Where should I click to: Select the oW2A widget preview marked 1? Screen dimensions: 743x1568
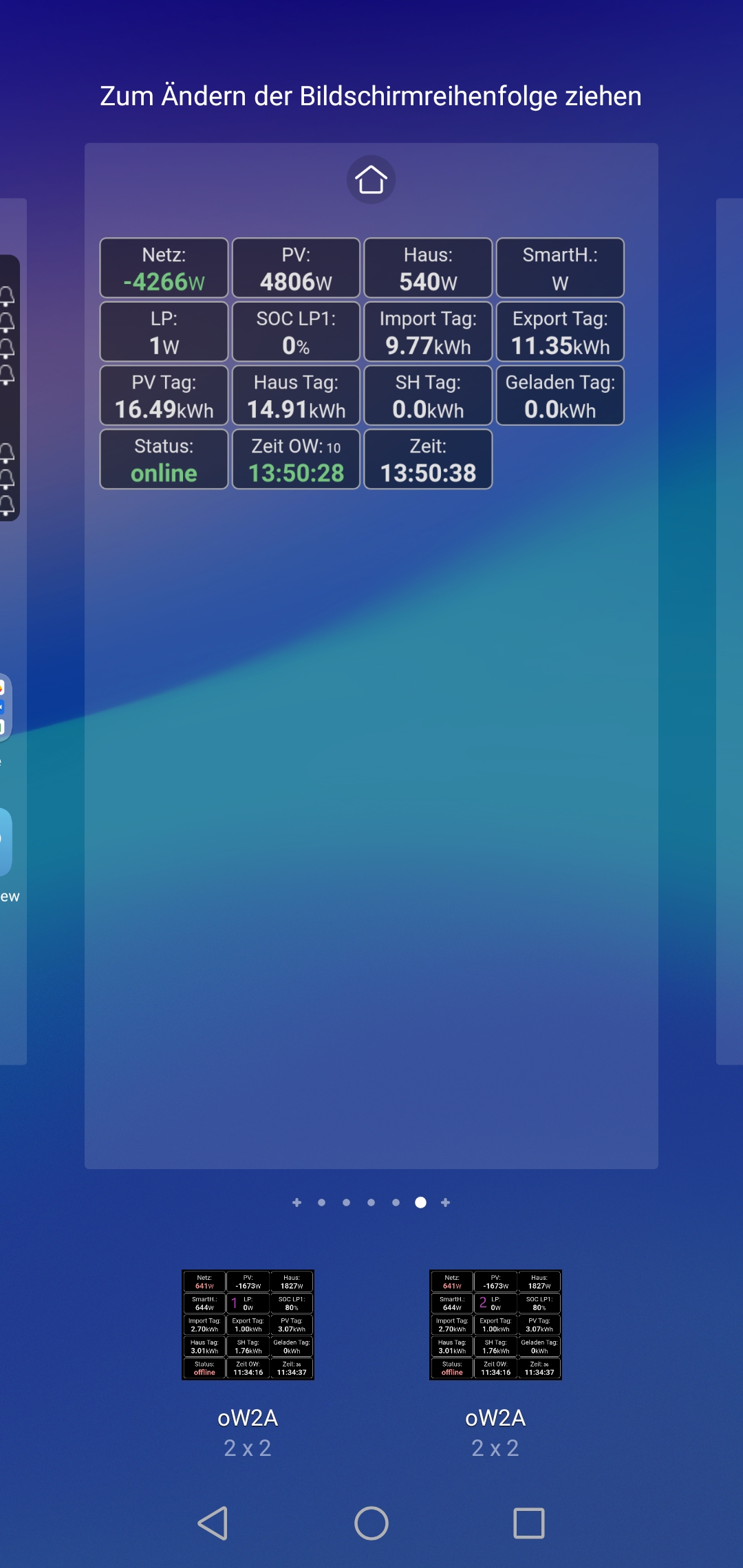coord(248,1325)
